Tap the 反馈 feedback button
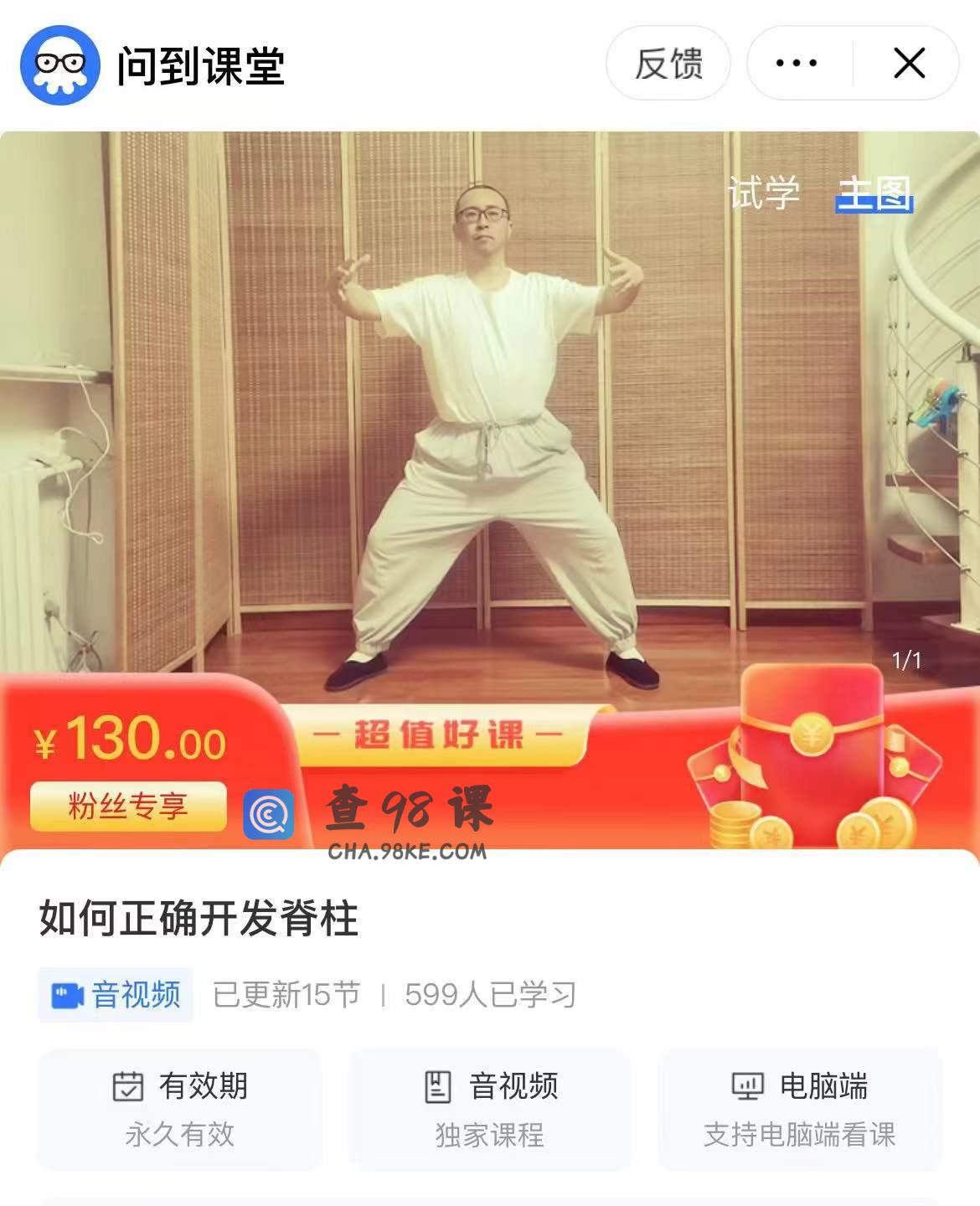Screen dimensions: 980x1206 (x=668, y=64)
